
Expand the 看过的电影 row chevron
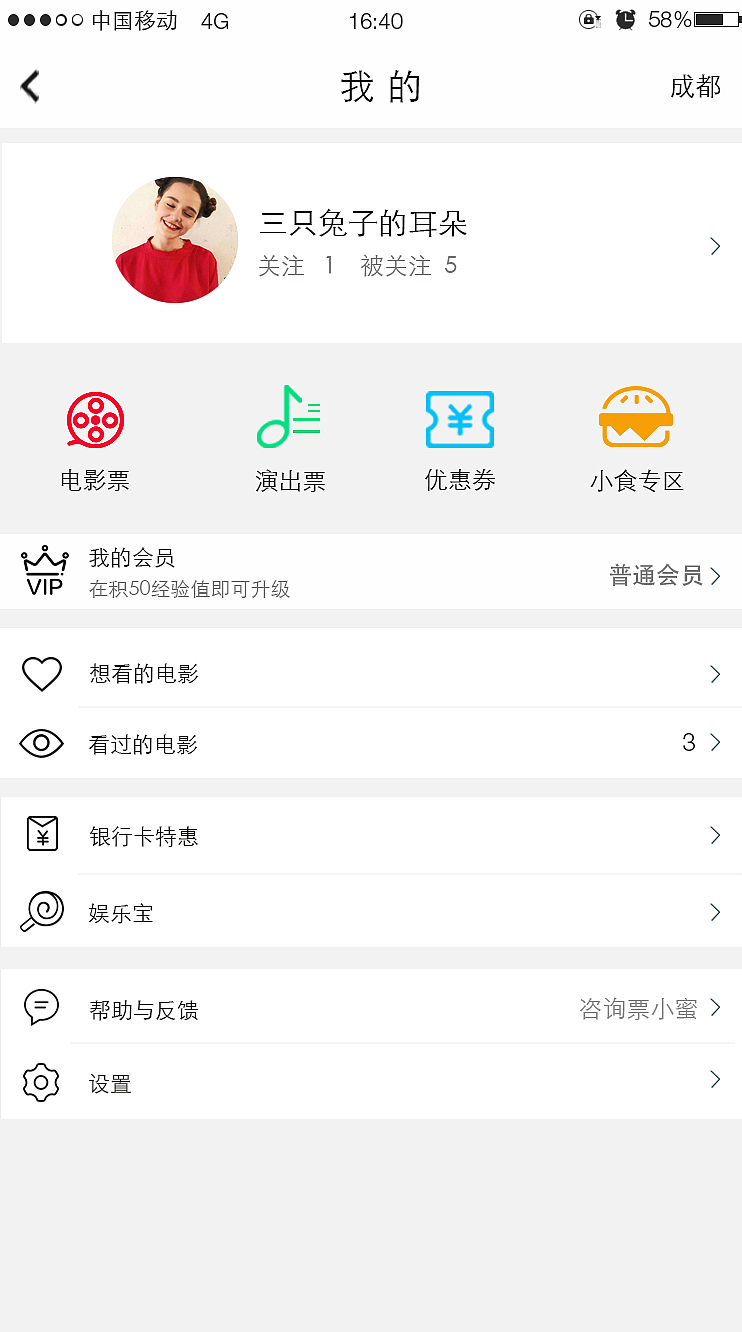[716, 743]
